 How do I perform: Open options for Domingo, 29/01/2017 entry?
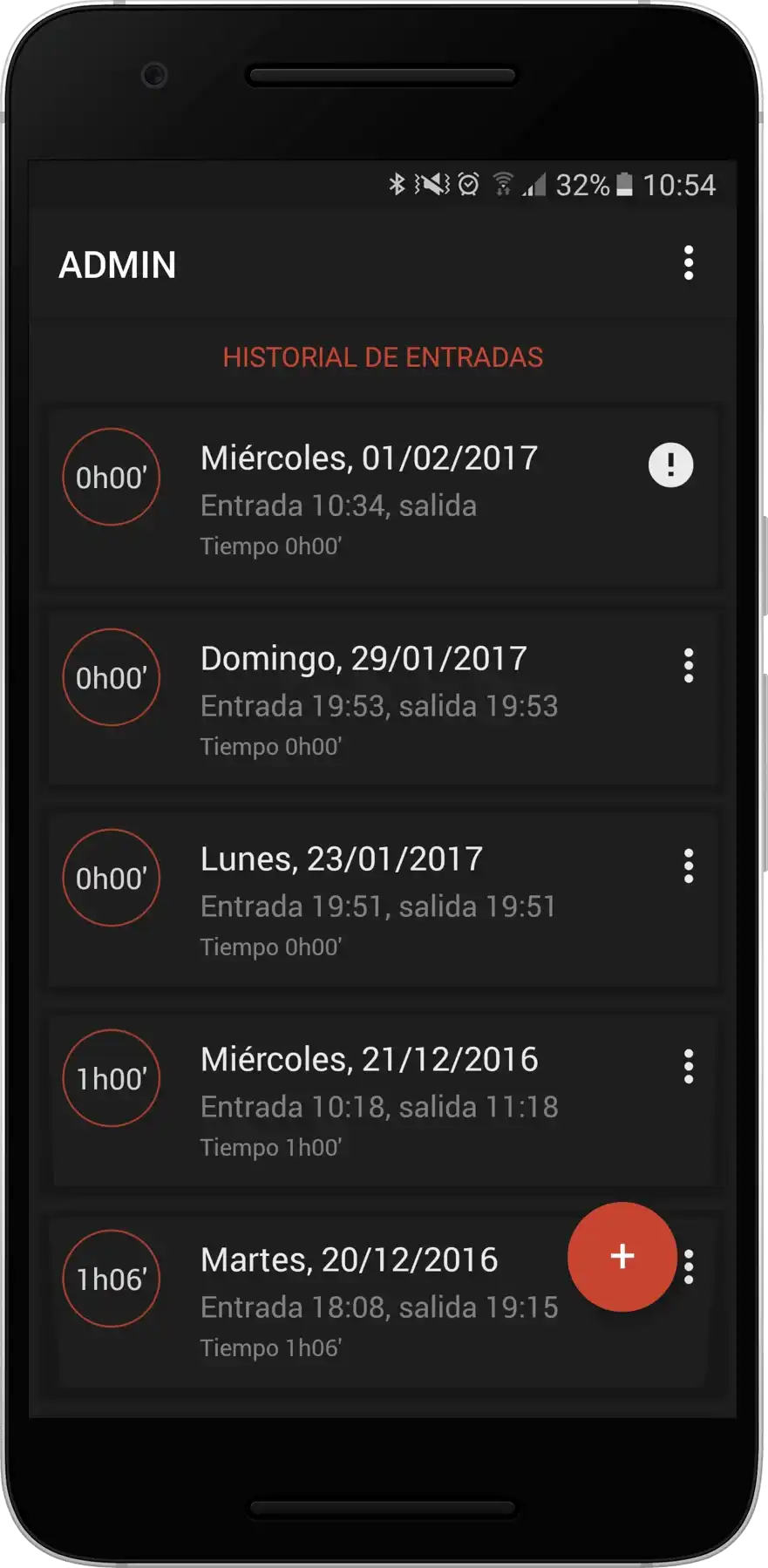coord(689,666)
